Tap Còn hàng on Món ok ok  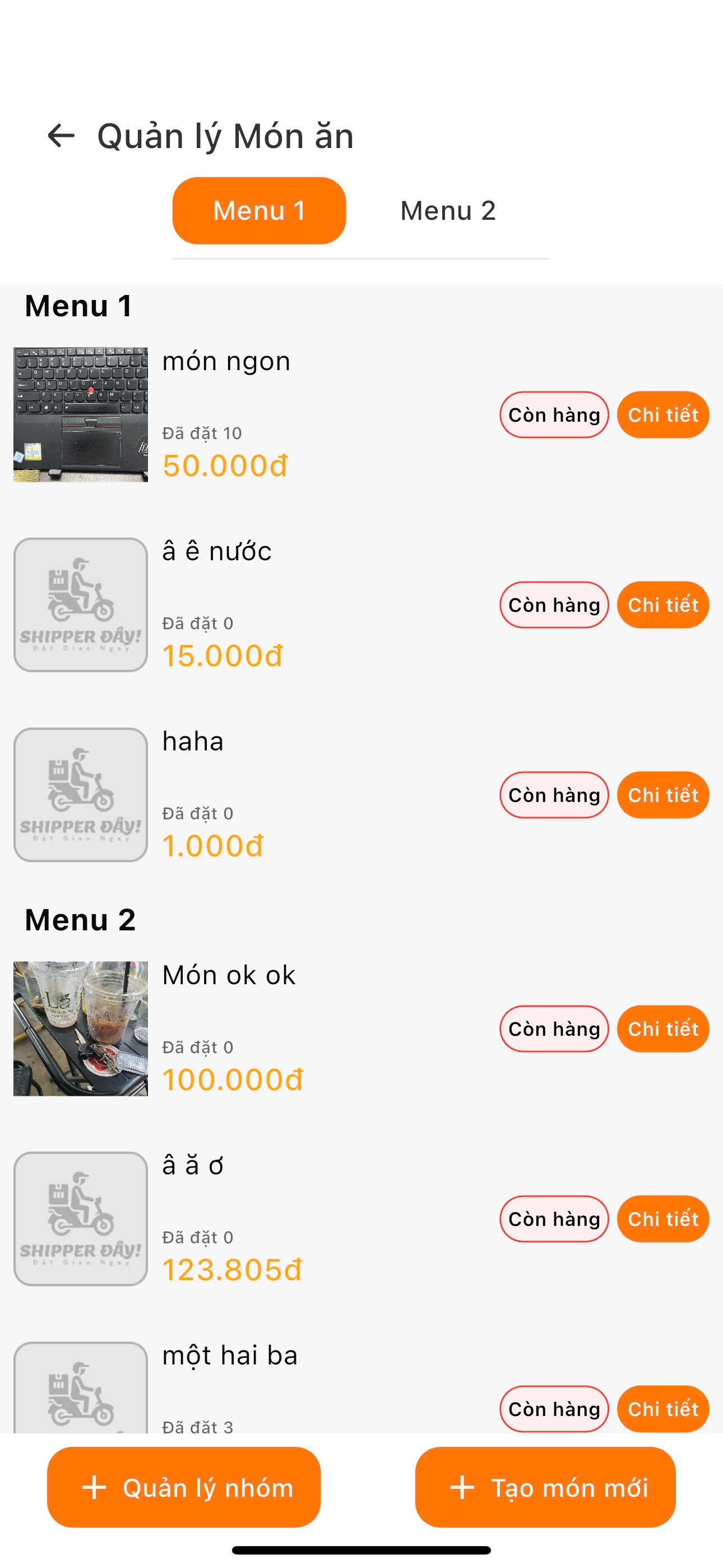click(554, 1028)
